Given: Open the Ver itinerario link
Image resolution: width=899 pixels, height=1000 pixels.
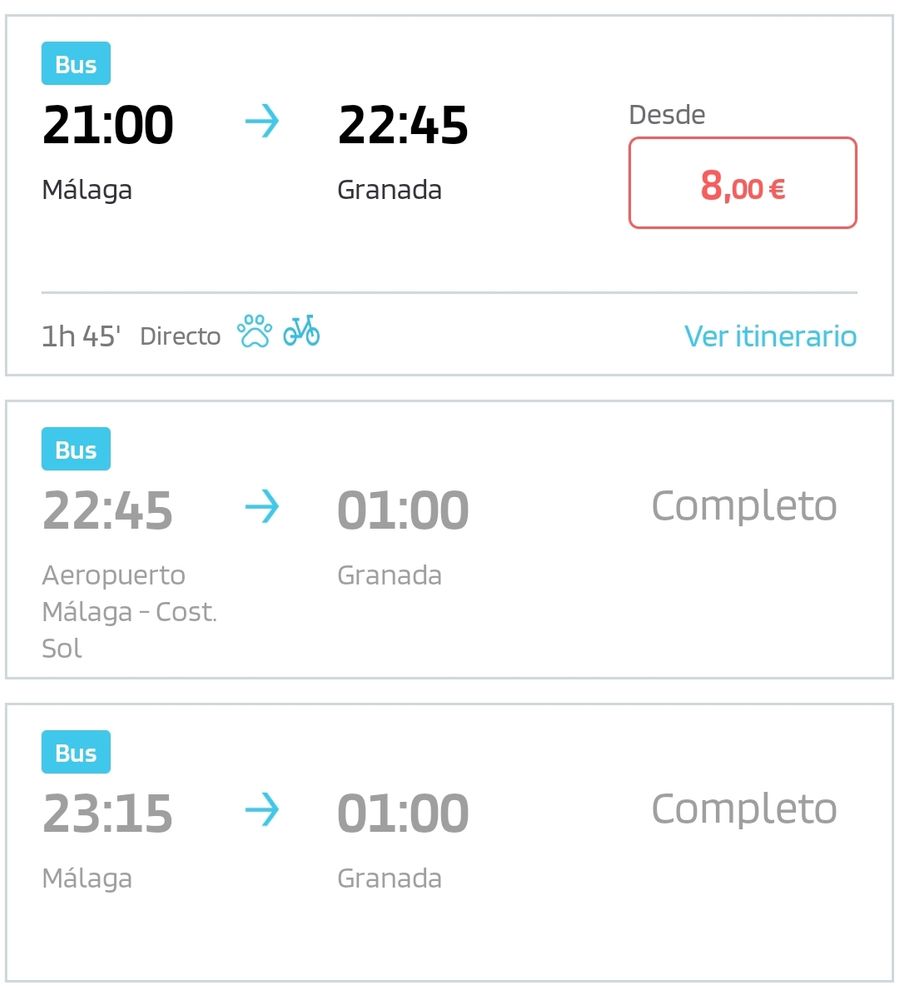Looking at the screenshot, I should click(x=770, y=336).
